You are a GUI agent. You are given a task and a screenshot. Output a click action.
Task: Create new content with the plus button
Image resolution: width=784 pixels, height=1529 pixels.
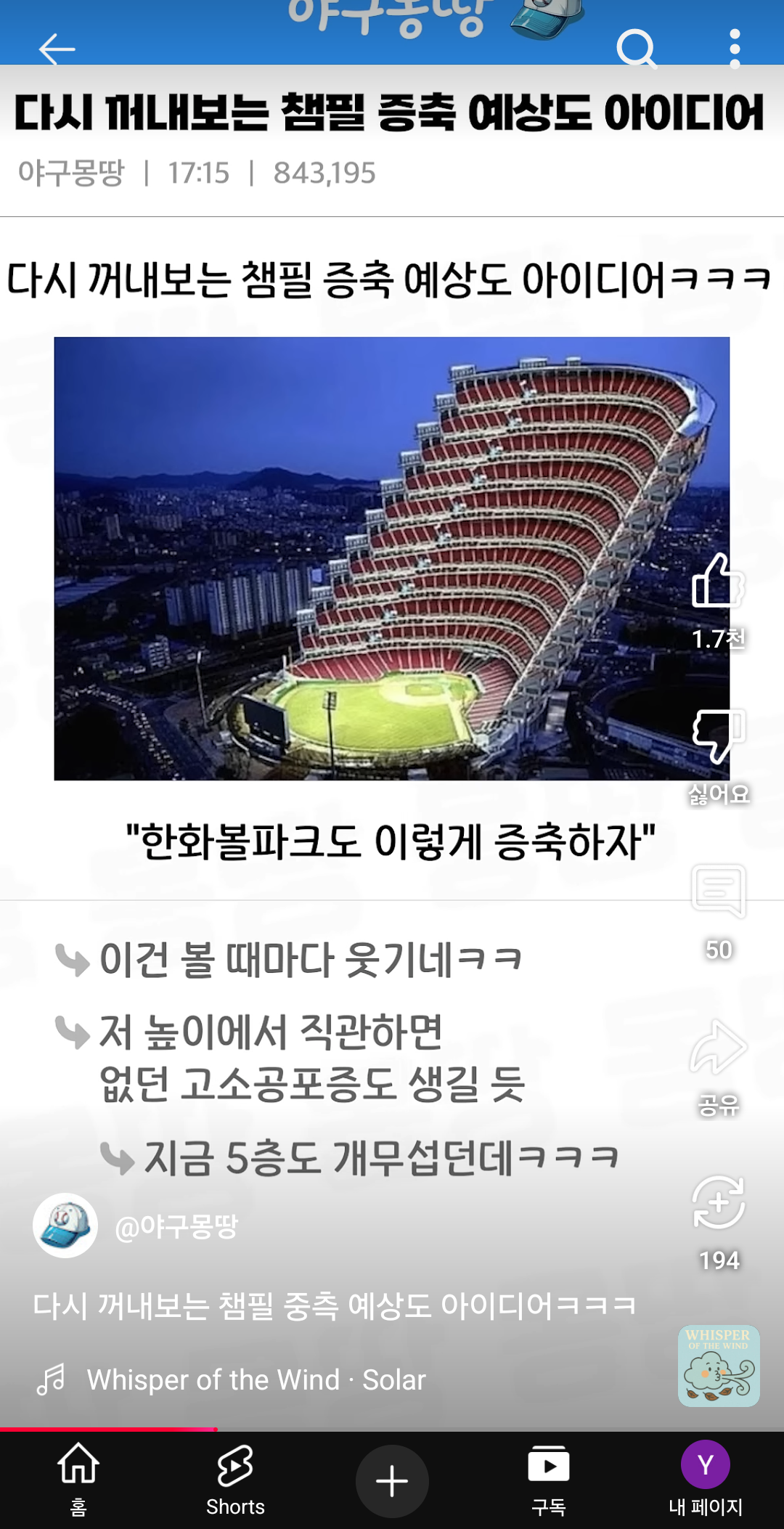pos(392,1481)
